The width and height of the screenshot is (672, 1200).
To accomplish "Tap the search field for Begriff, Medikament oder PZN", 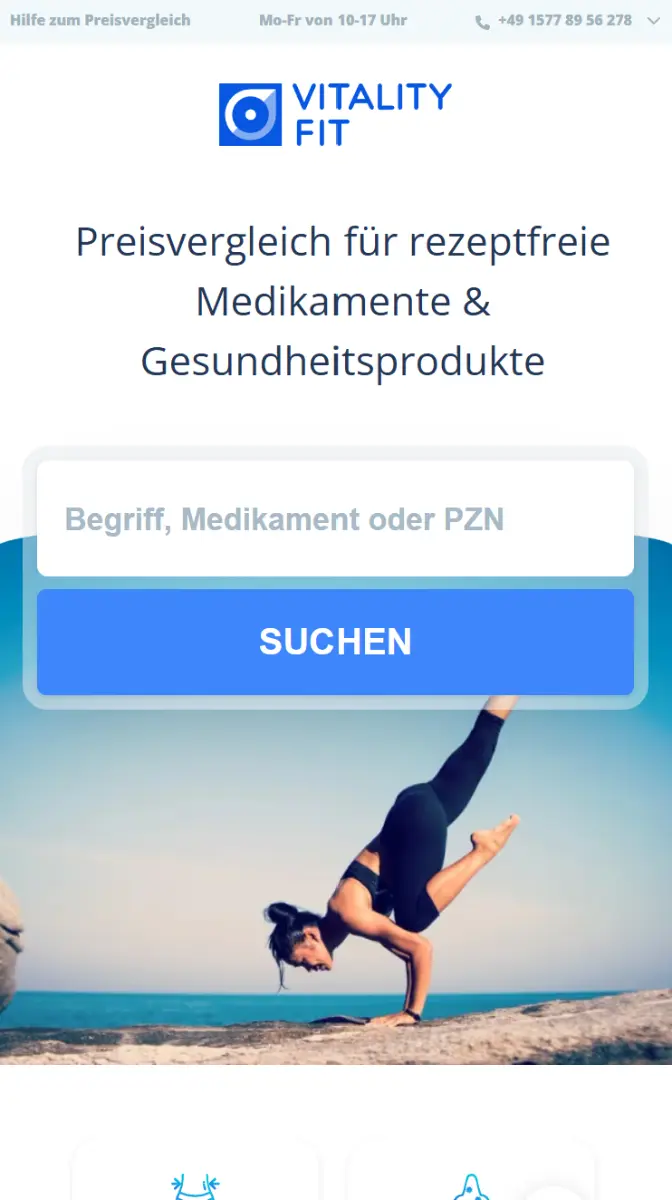I will [335, 519].
